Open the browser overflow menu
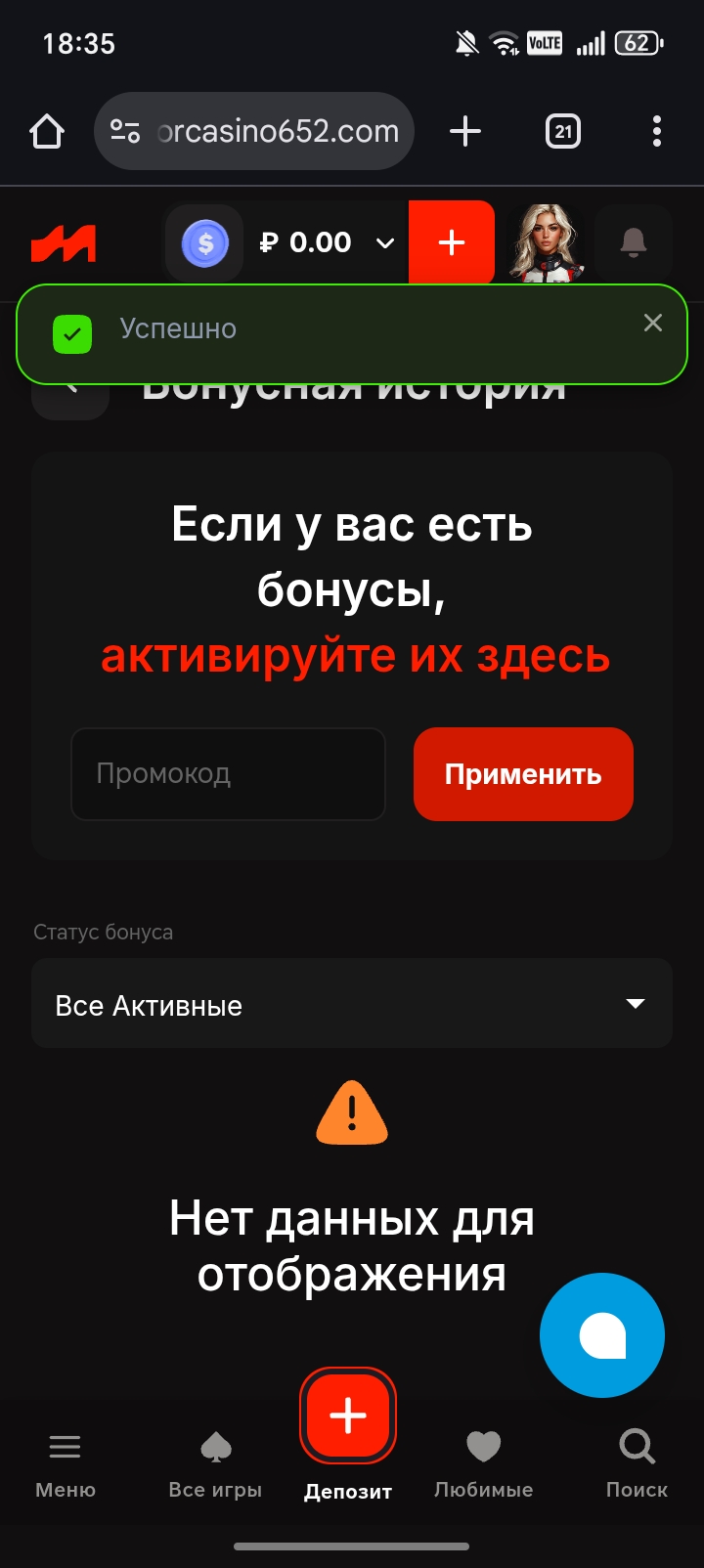Image resolution: width=704 pixels, height=1568 pixels. [656, 131]
